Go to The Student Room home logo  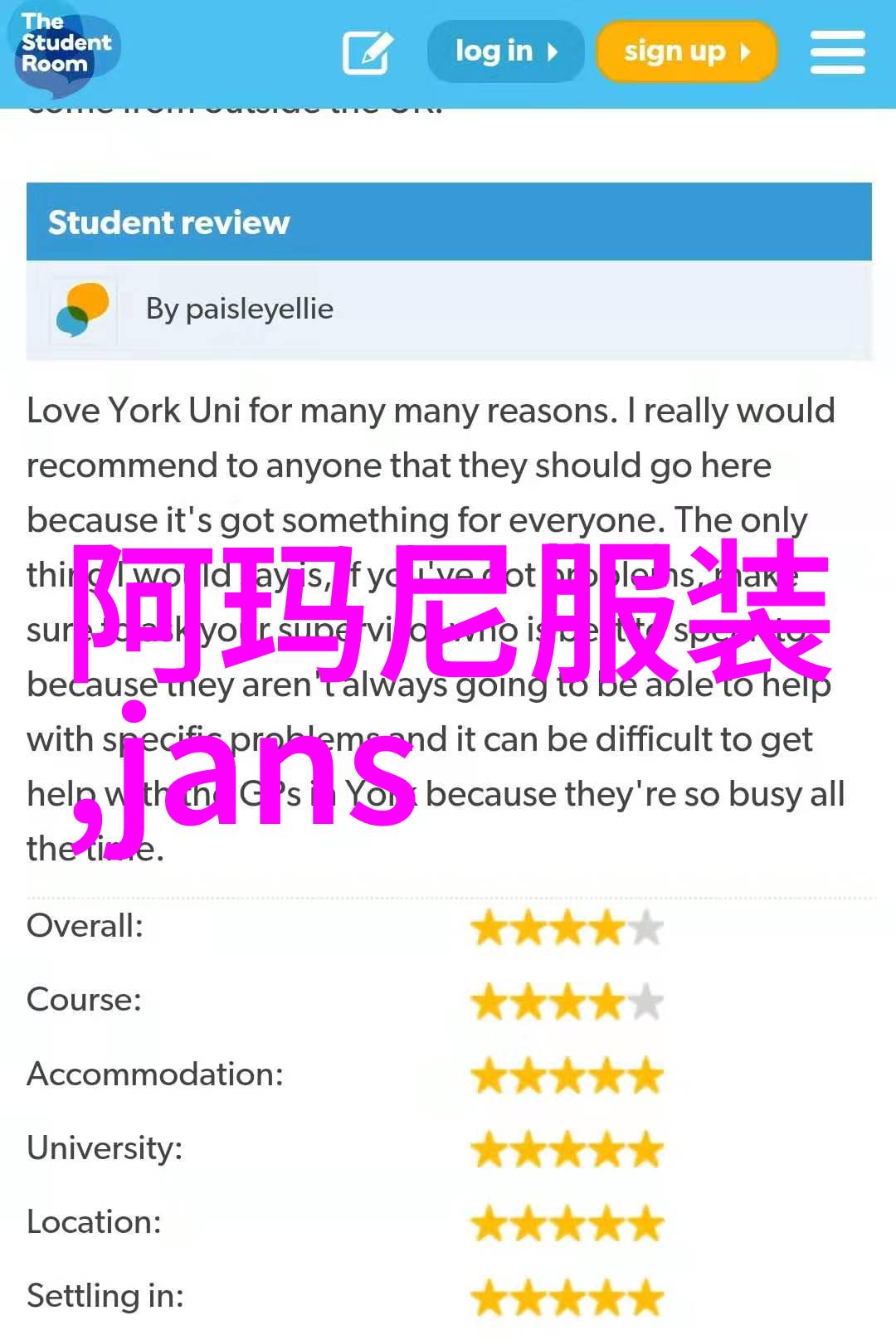(65, 46)
